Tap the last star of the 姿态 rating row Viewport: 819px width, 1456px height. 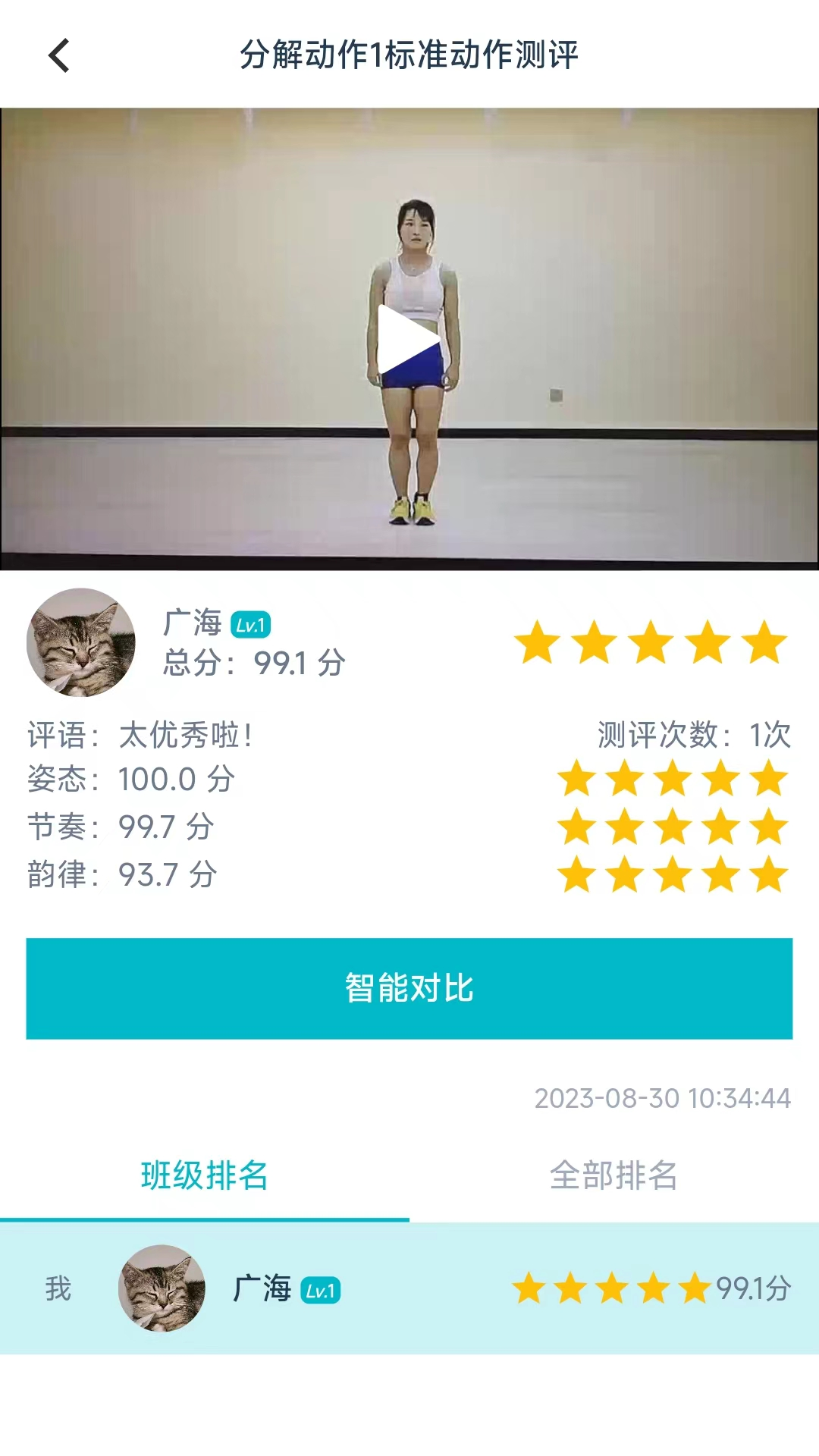(x=765, y=779)
